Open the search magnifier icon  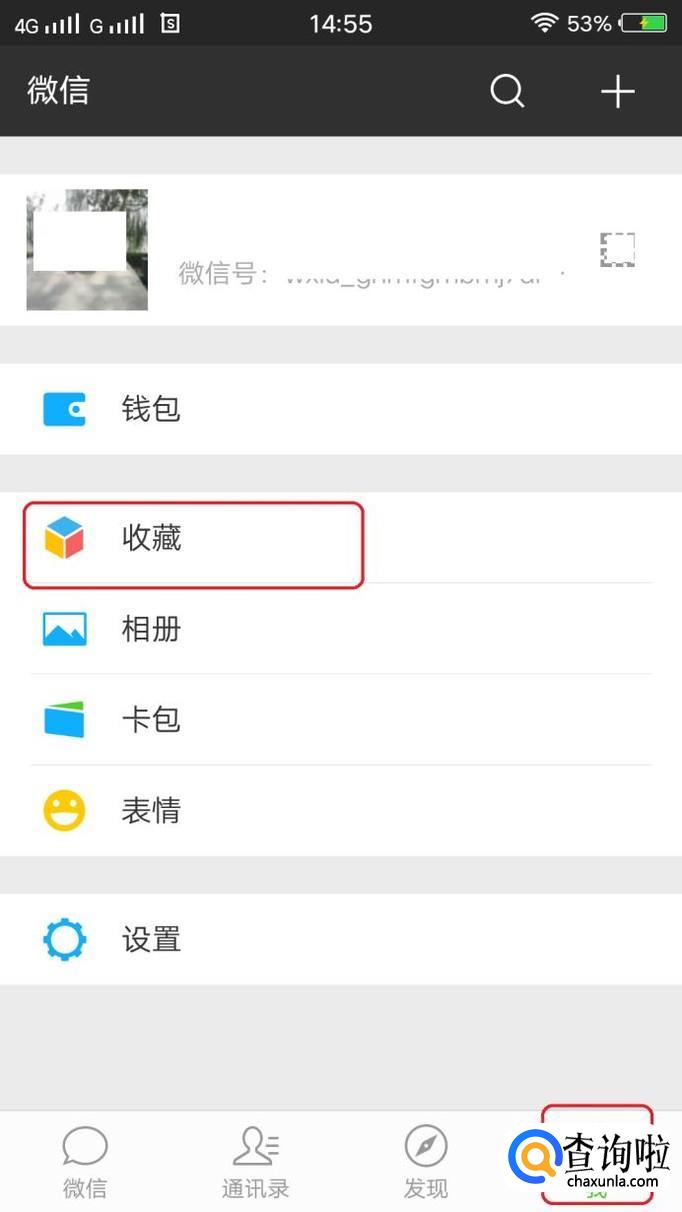(507, 91)
